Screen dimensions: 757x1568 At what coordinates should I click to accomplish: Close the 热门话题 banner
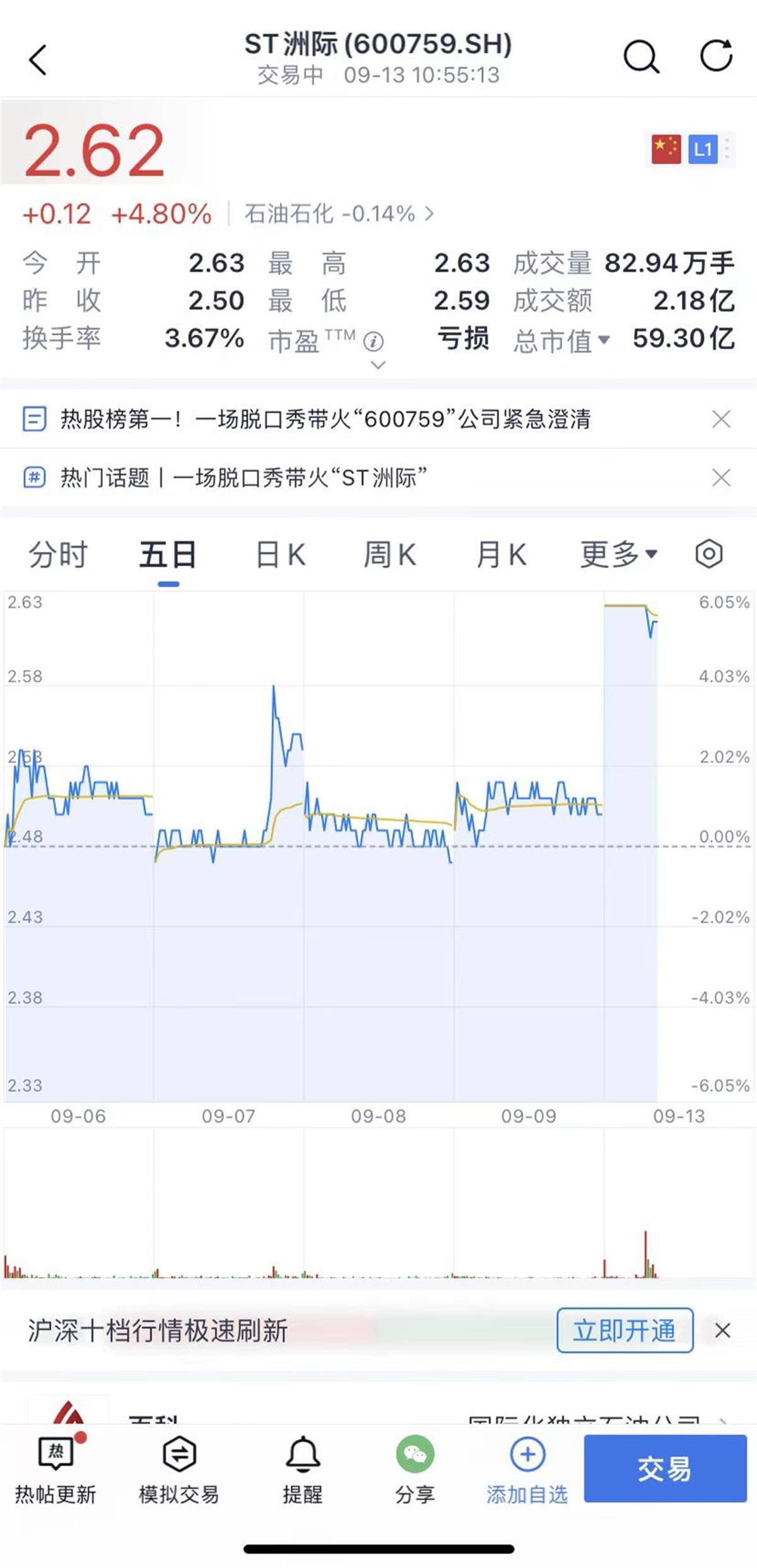coord(721,478)
